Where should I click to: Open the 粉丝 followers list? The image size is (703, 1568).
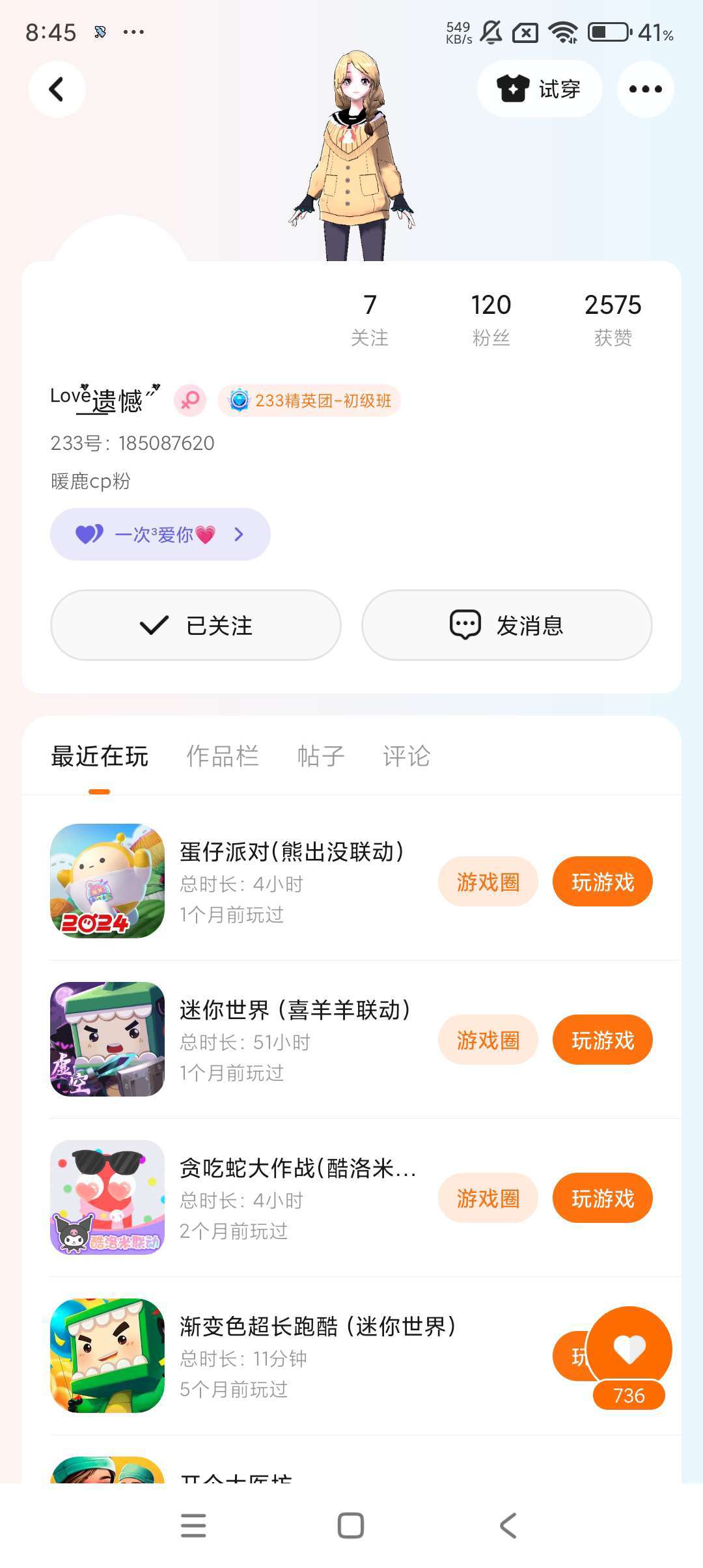491,320
